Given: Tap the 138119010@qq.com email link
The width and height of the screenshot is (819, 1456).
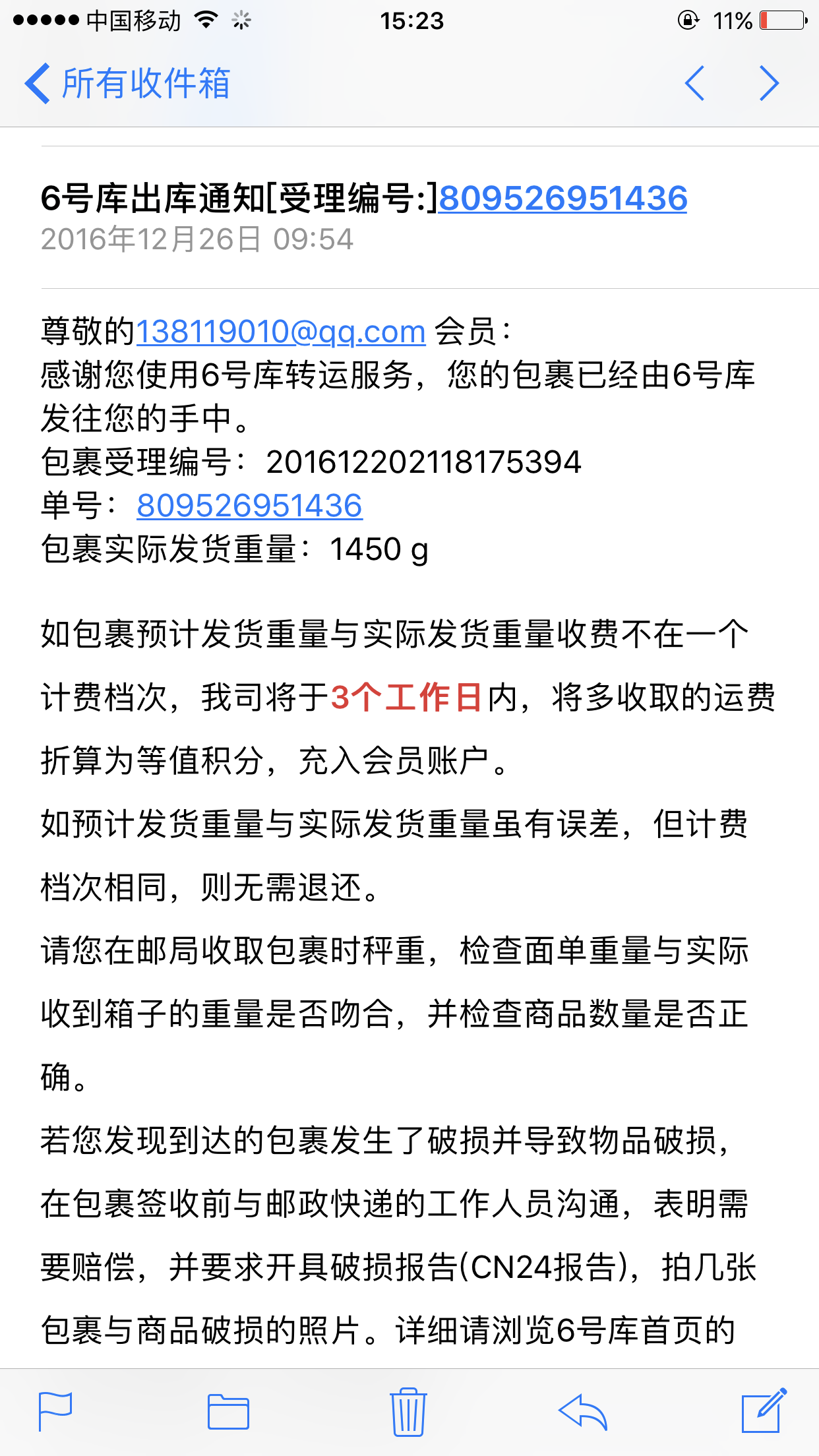Looking at the screenshot, I should pyautogui.click(x=282, y=331).
